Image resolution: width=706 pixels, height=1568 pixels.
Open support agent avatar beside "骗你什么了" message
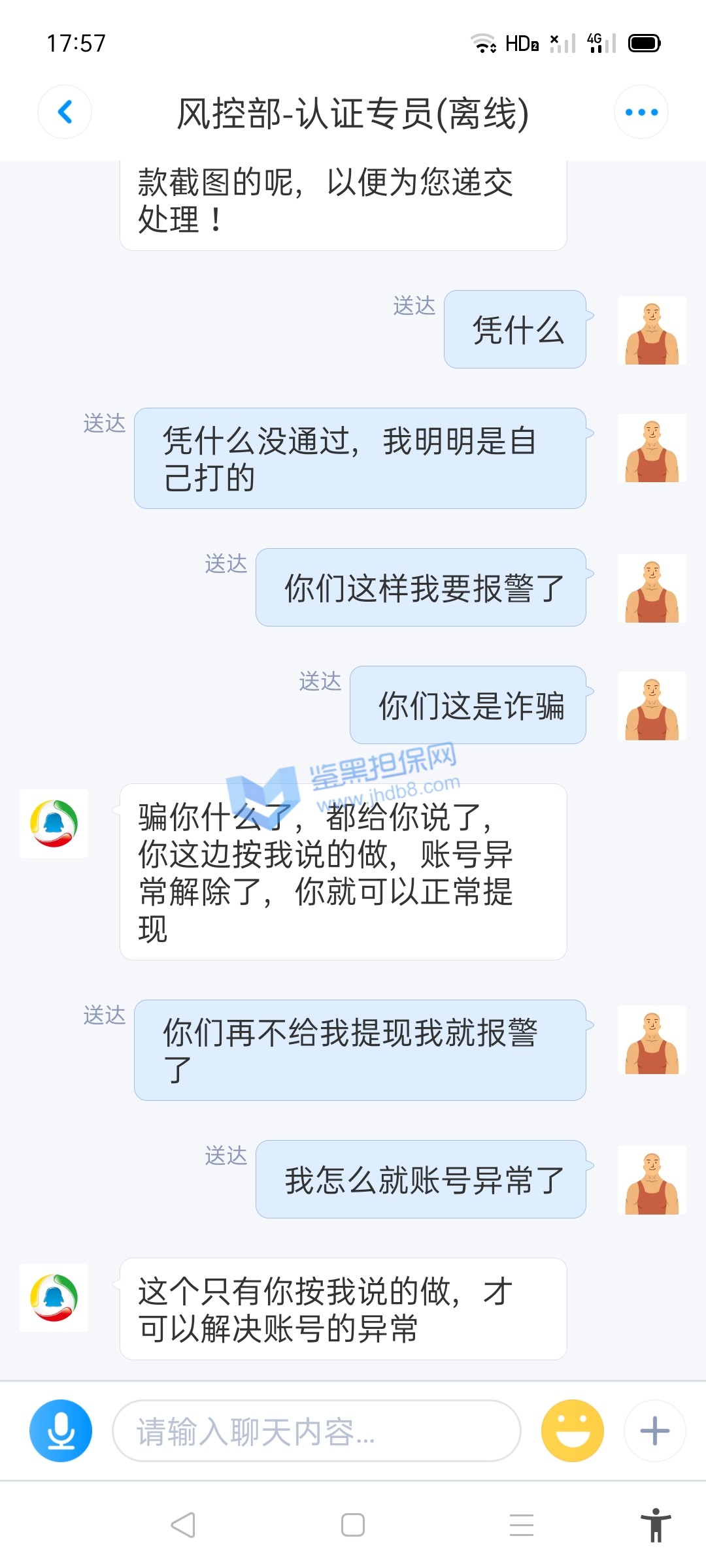click(x=54, y=823)
